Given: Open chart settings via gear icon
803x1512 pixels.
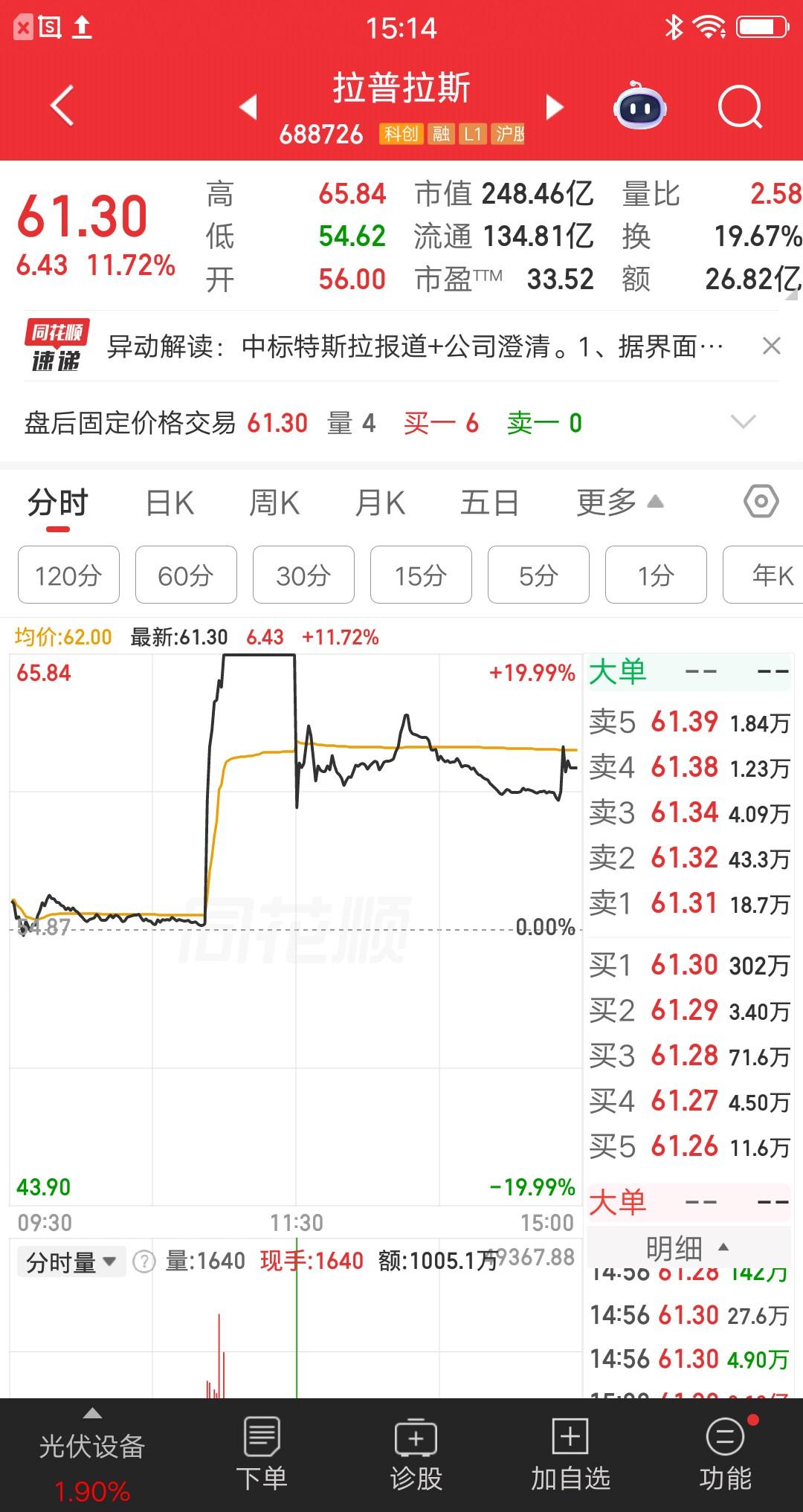Looking at the screenshot, I should click(x=761, y=503).
